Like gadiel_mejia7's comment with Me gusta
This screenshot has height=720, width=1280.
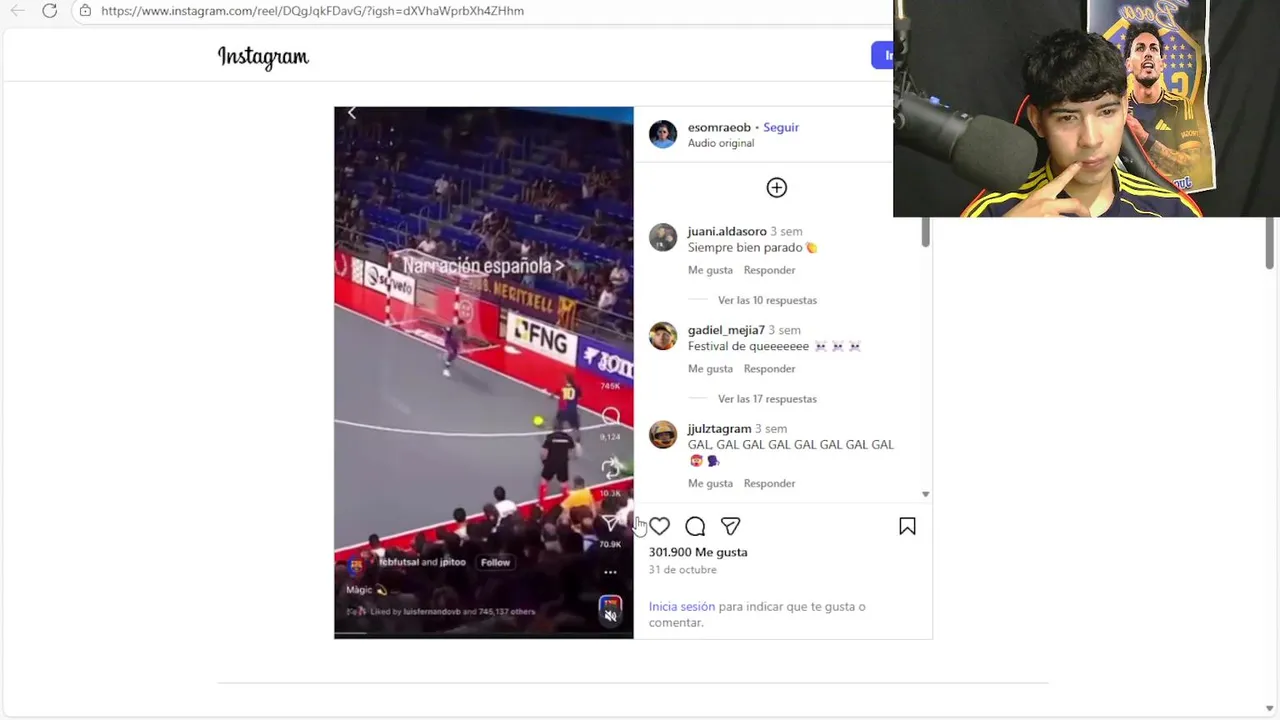coord(710,369)
